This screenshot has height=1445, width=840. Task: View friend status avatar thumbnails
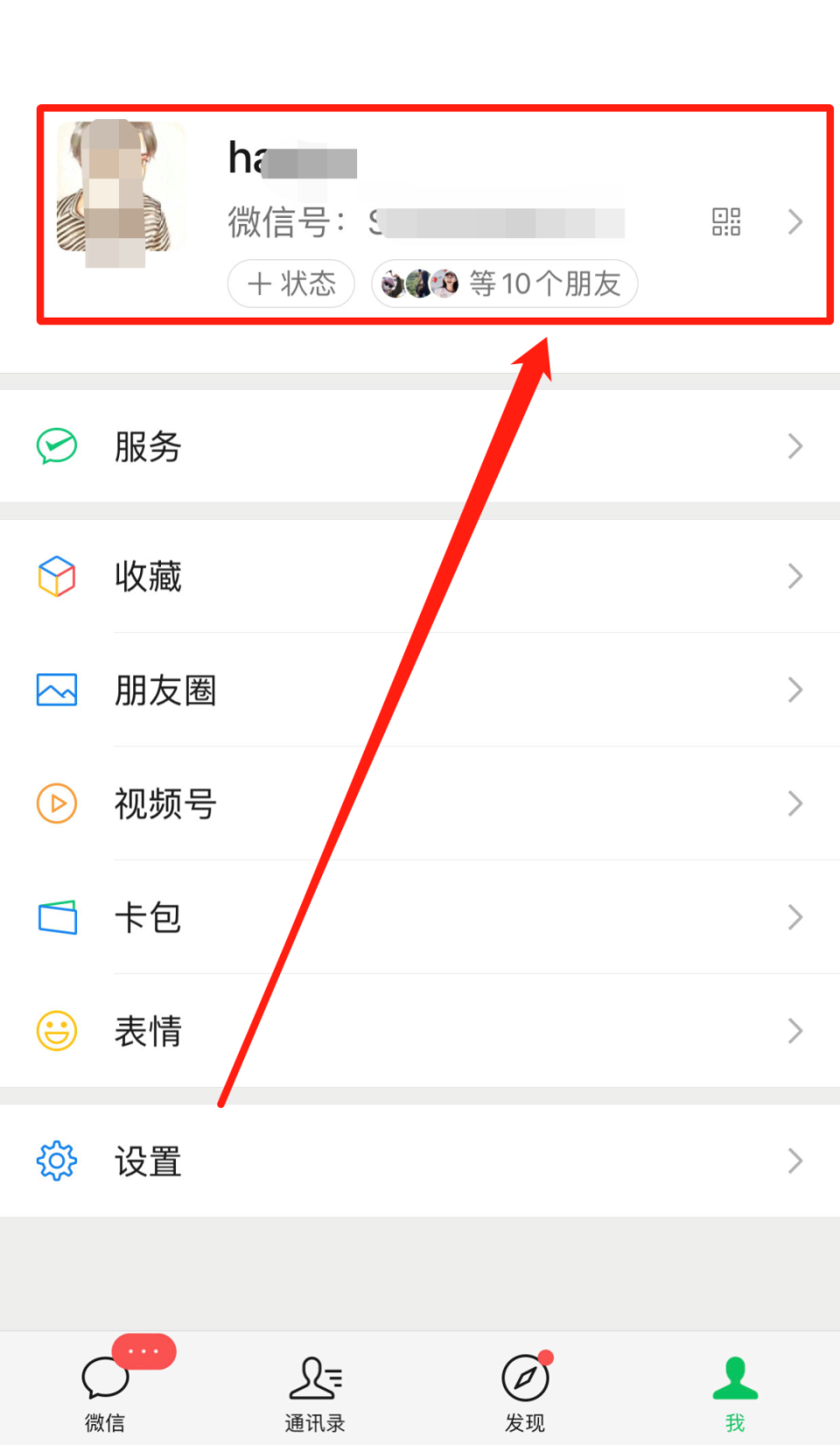(x=419, y=284)
